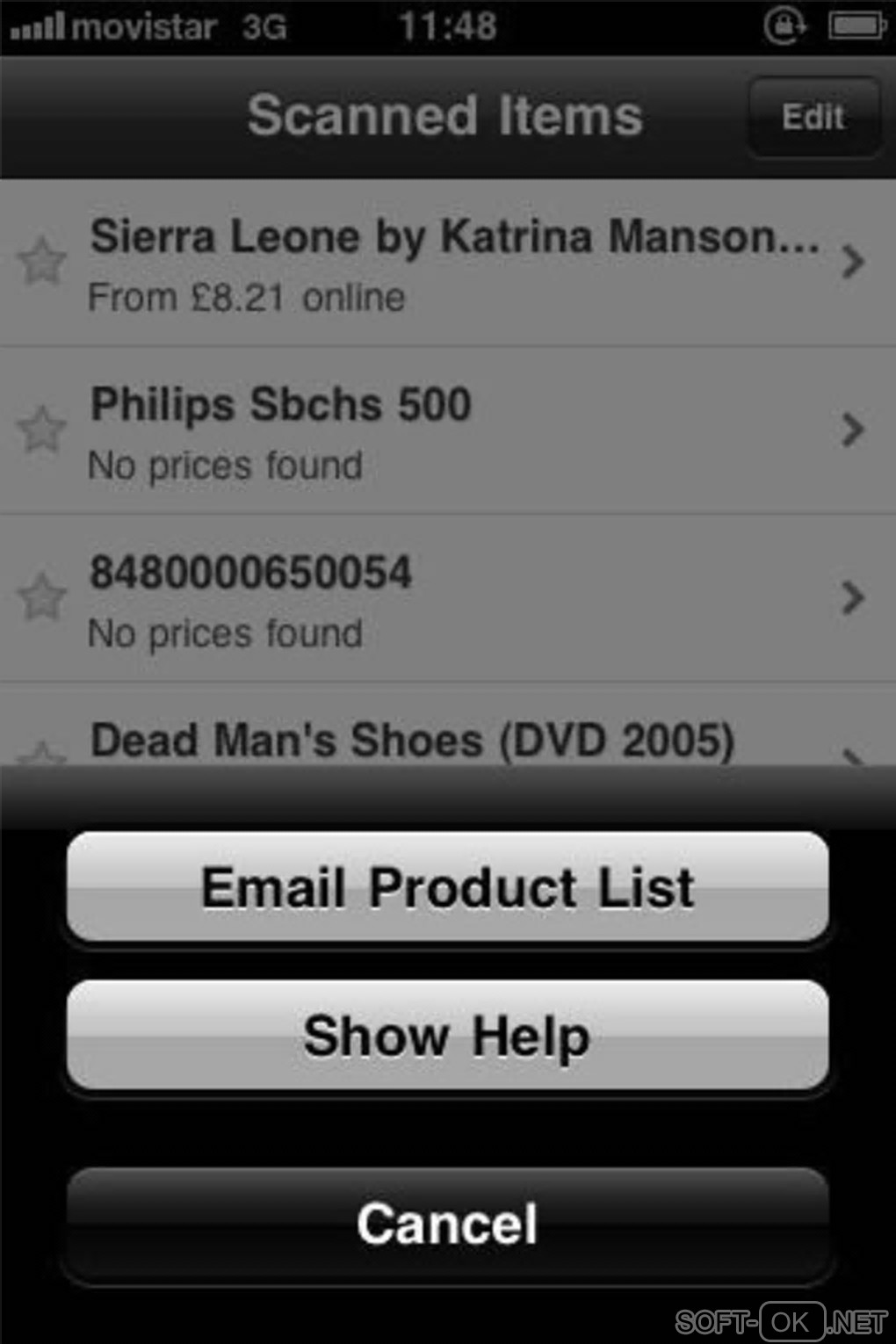Cancel the action sheet
This screenshot has width=896, height=1344.
tap(447, 1225)
